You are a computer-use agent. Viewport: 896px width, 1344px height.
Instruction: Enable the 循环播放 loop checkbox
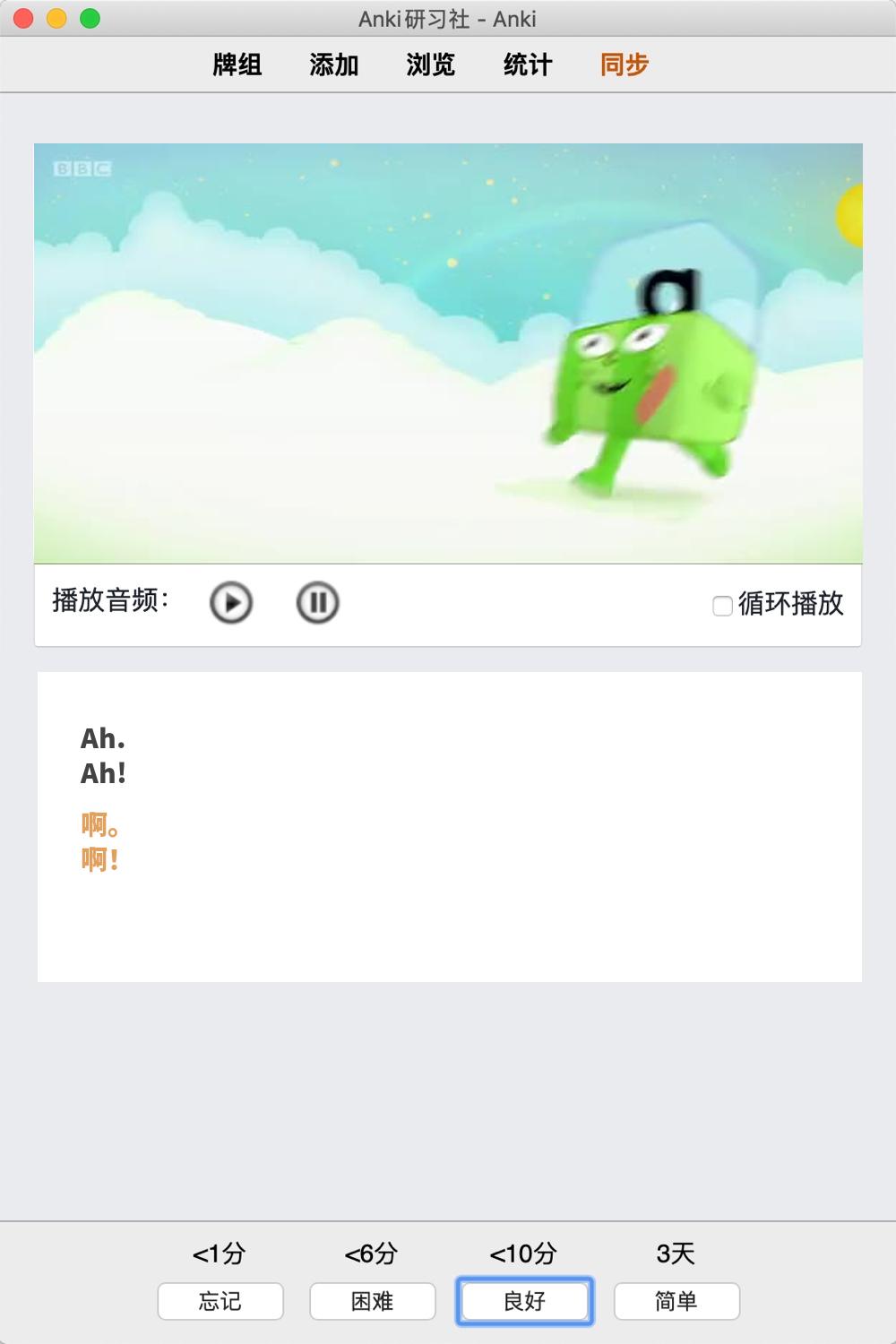click(x=722, y=606)
